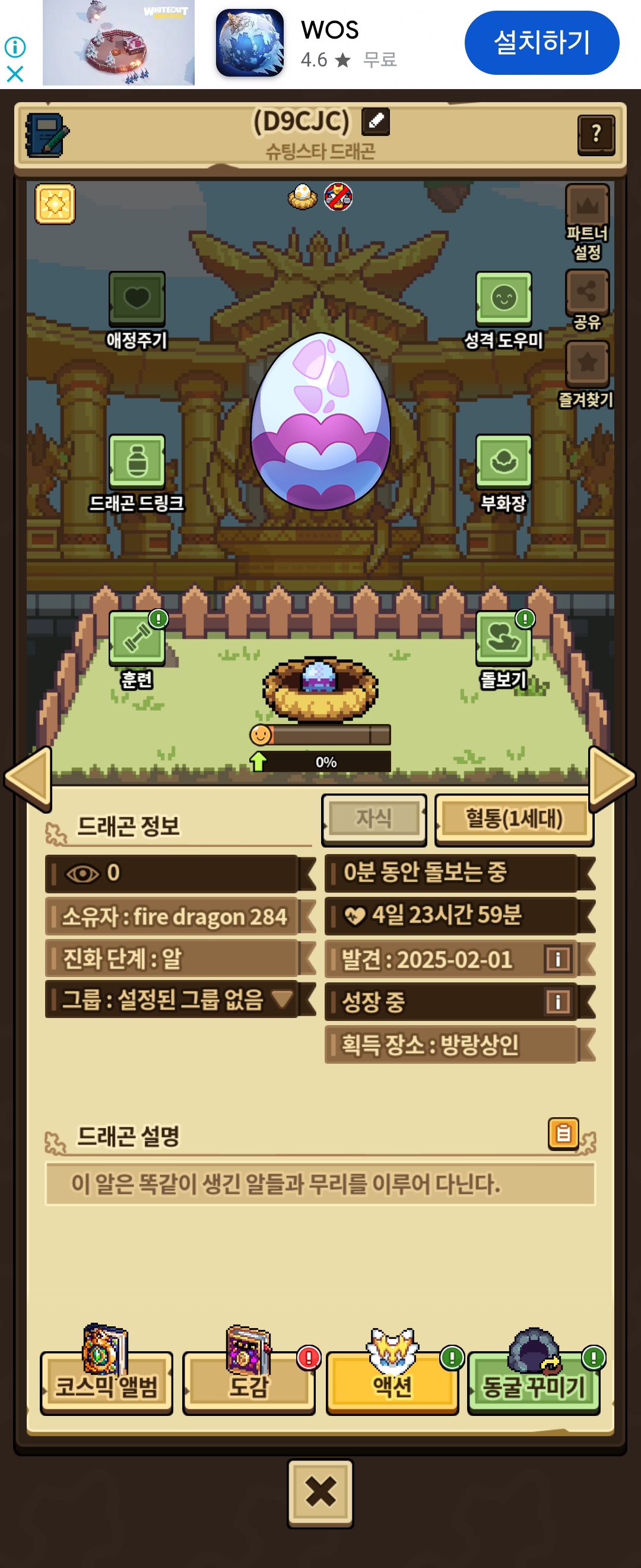The image size is (641, 1568).
Task: Share this dragon with 공유
Action: 587,299
